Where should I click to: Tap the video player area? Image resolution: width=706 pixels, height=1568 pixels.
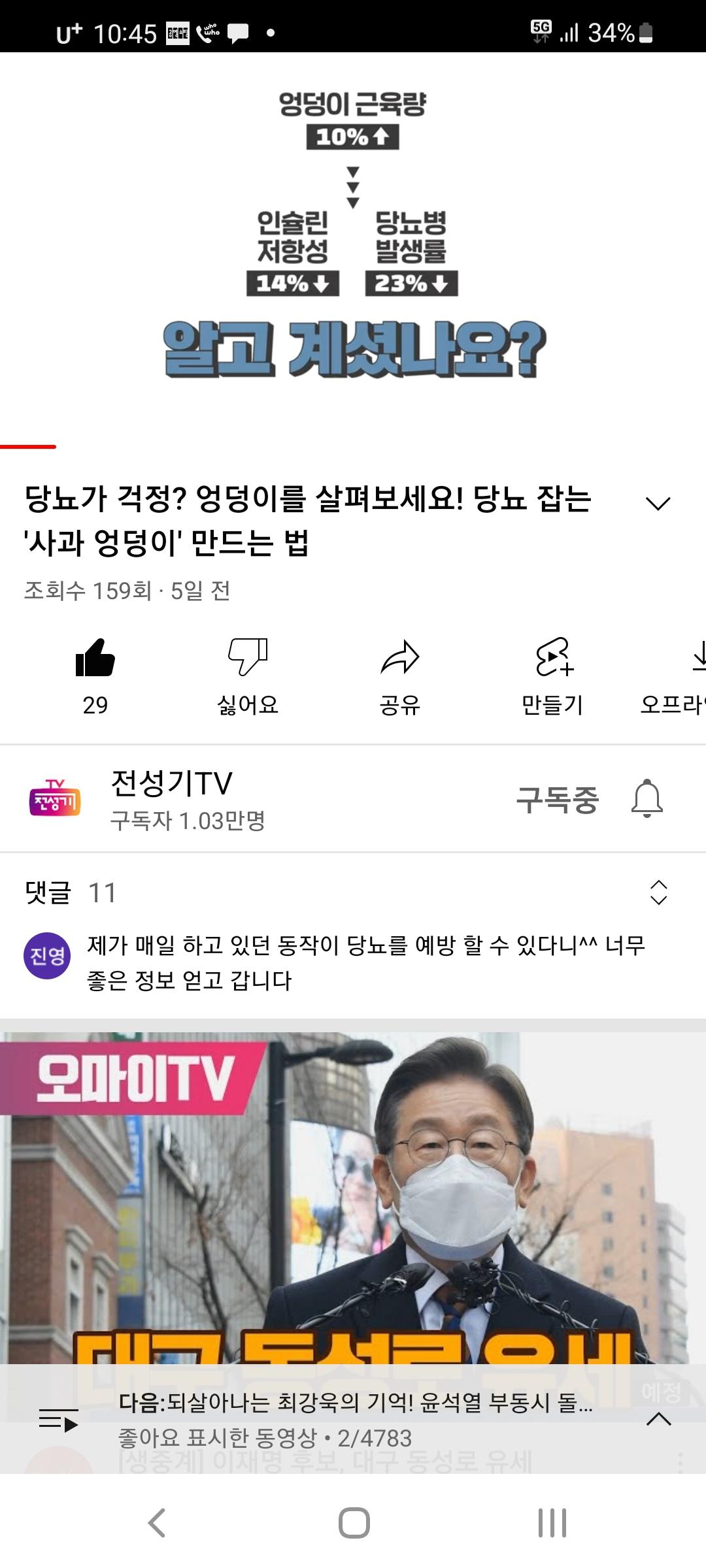click(353, 248)
